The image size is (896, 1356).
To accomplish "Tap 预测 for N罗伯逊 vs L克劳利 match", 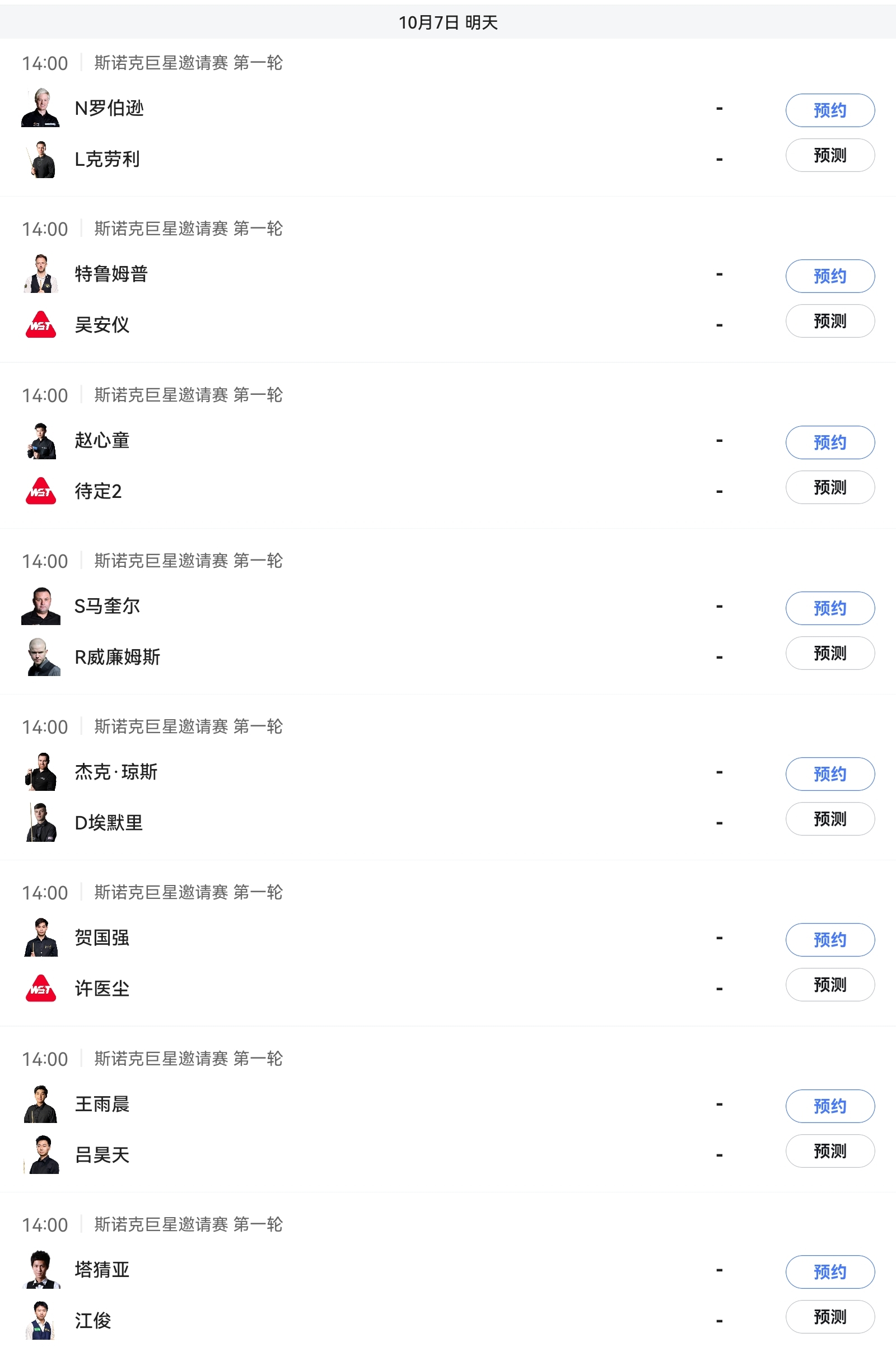I will tap(829, 155).
